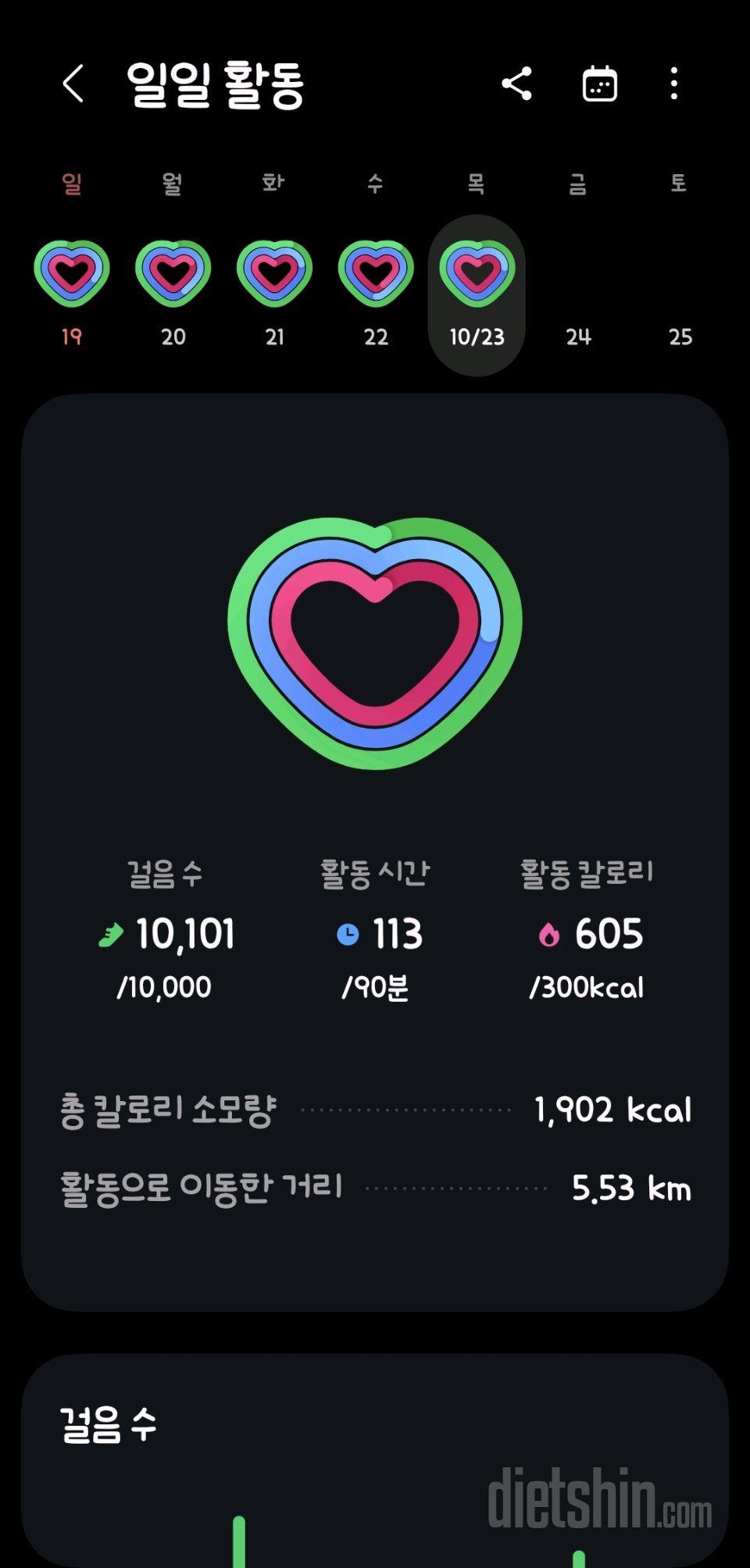
Task: Go back from 일일 활동 screen
Action: tap(73, 84)
